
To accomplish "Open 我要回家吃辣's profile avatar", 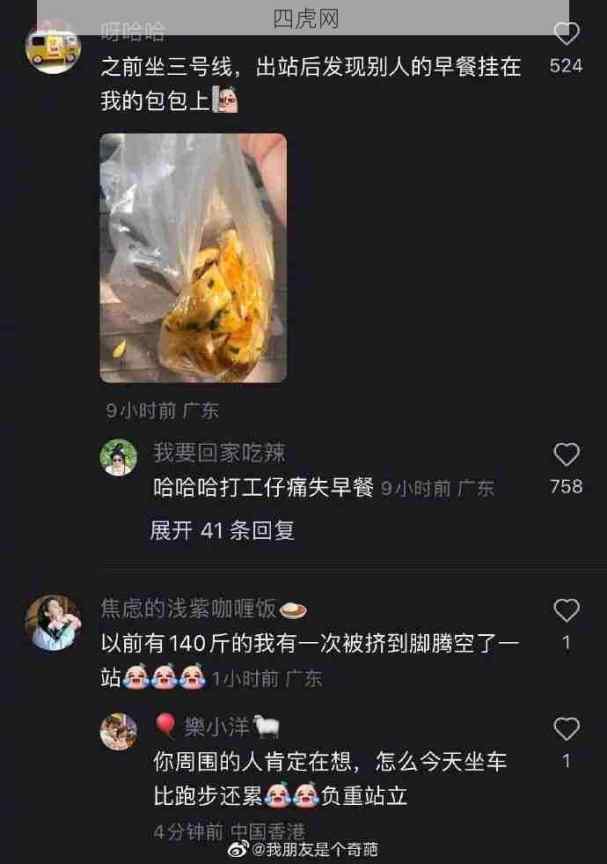I will click(x=119, y=457).
